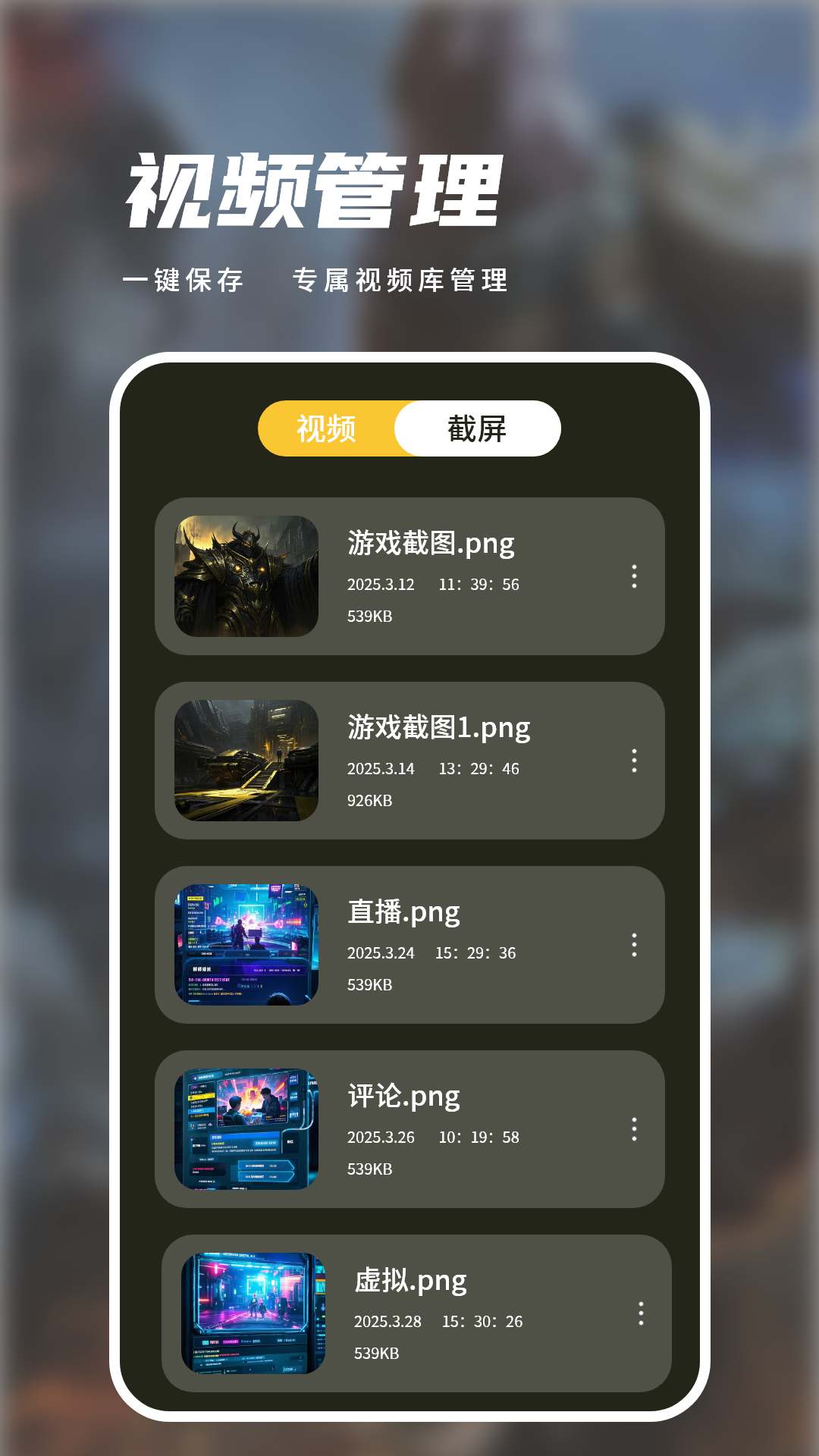Open options menu for 游戏截图1.png
This screenshot has height=1456, width=819.
click(635, 762)
